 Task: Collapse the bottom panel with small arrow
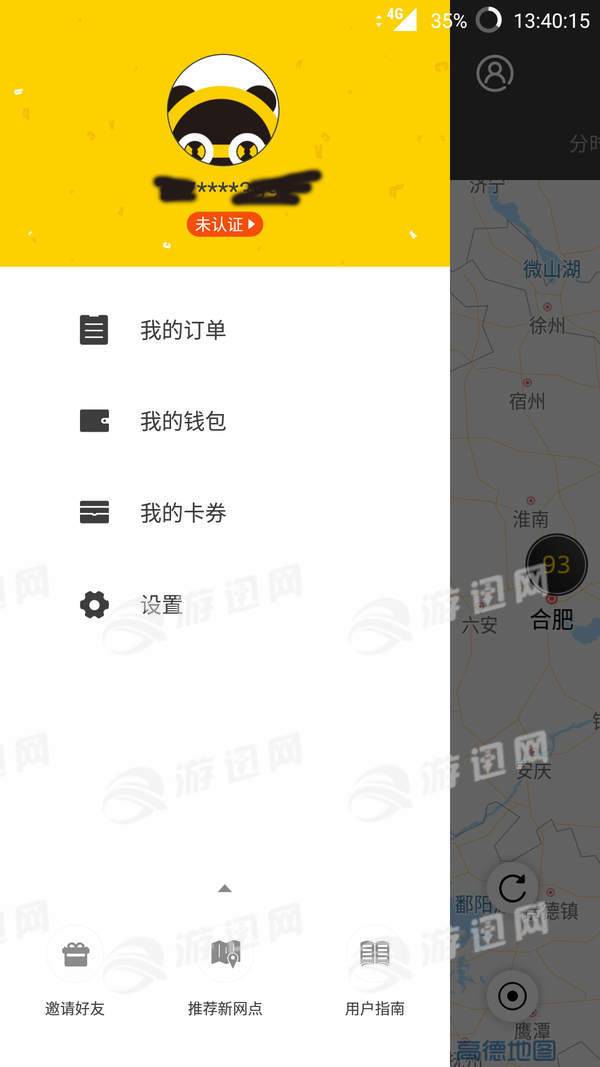point(225,888)
